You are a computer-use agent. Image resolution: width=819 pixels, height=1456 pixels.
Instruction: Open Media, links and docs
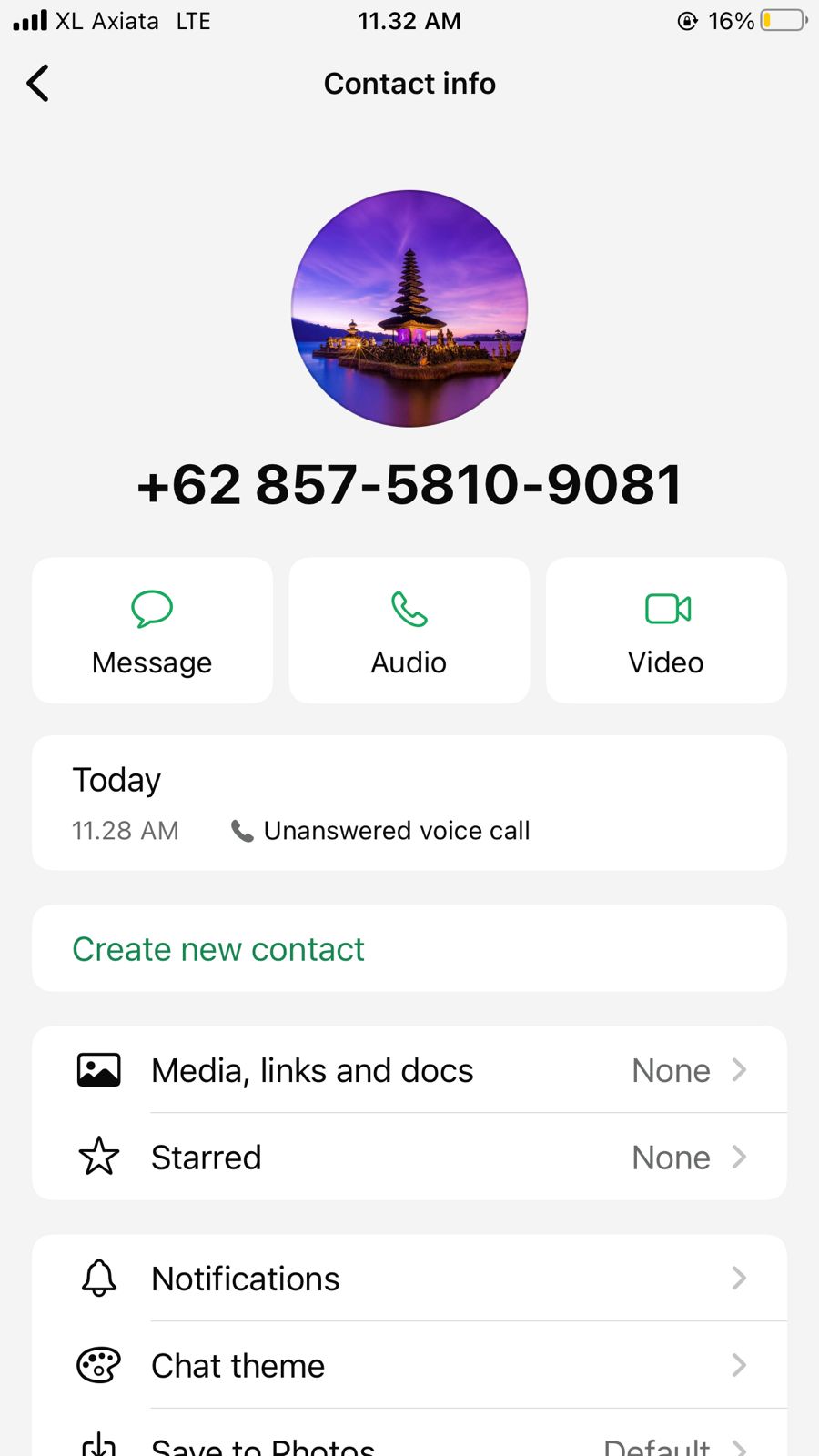pos(409,1070)
